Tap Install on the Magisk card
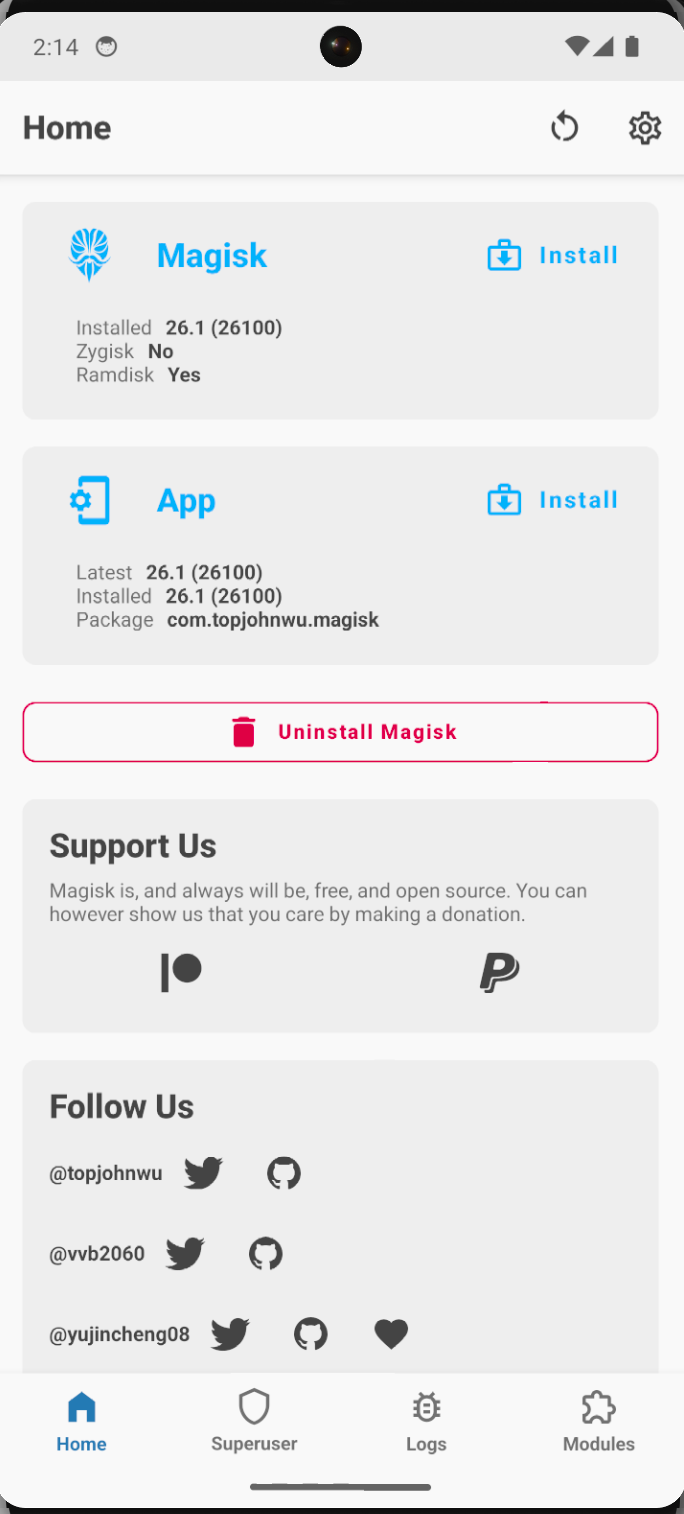 553,256
